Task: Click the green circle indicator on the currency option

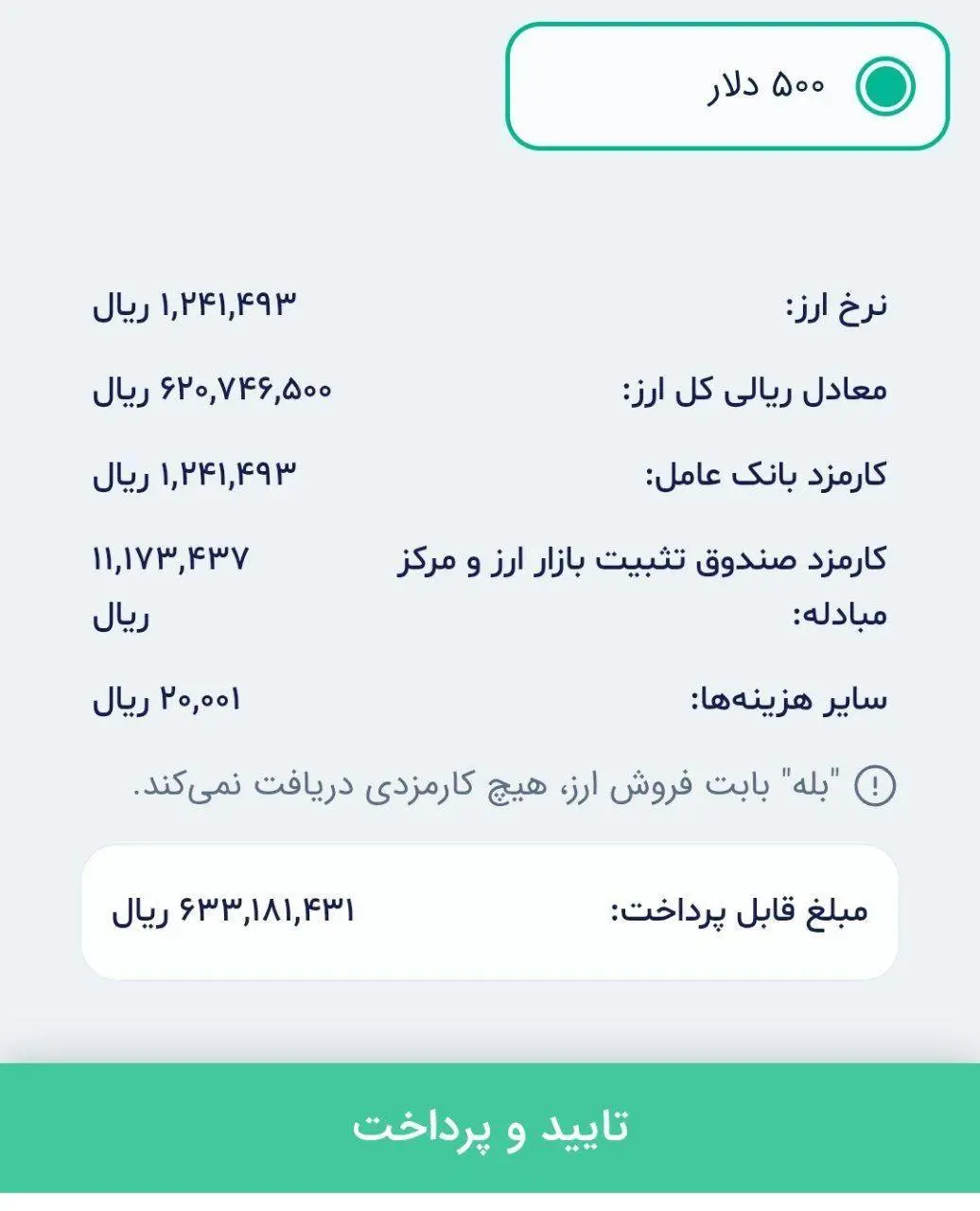Action: (x=882, y=85)
